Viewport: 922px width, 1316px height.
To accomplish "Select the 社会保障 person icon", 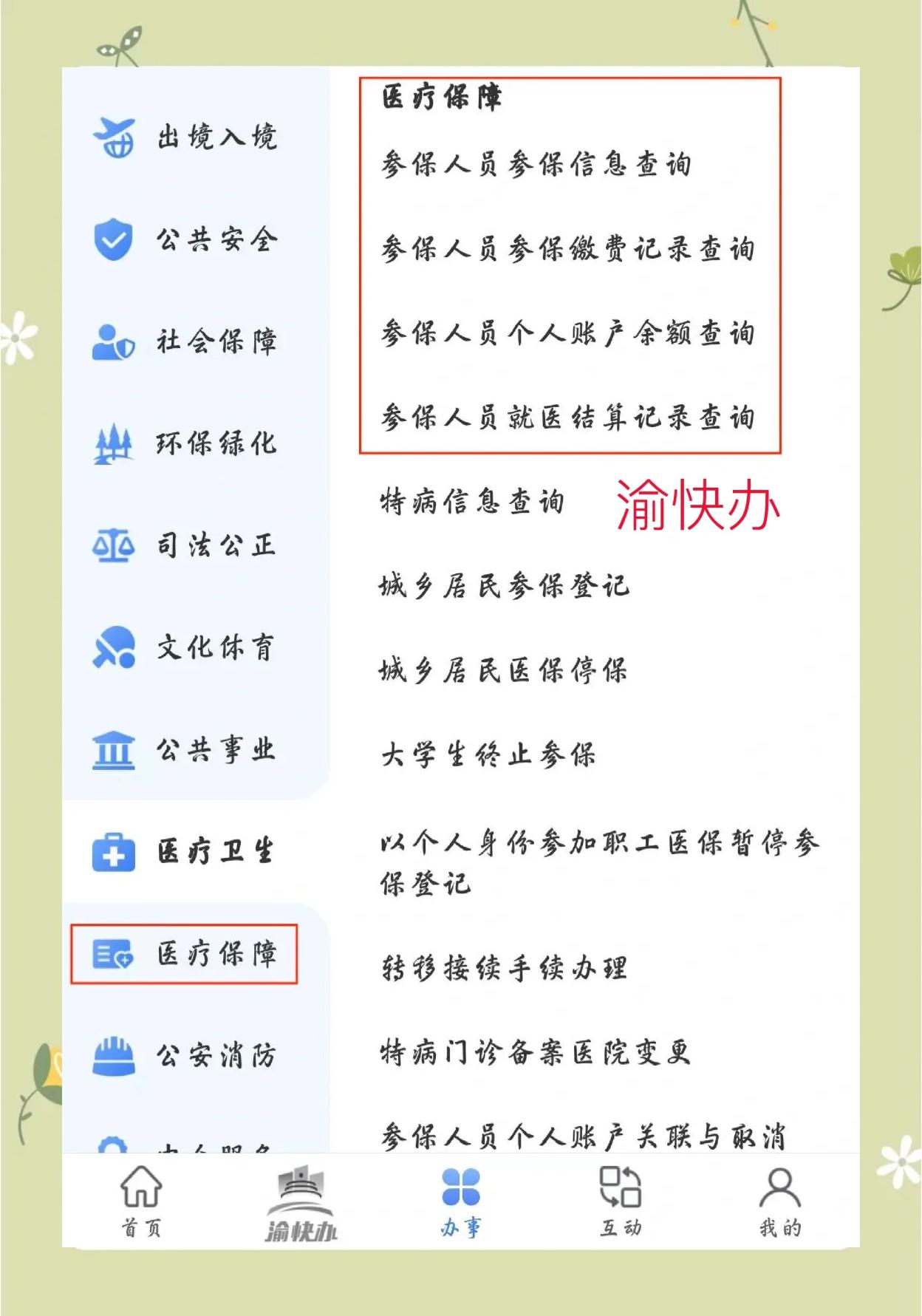I will pyautogui.click(x=115, y=342).
